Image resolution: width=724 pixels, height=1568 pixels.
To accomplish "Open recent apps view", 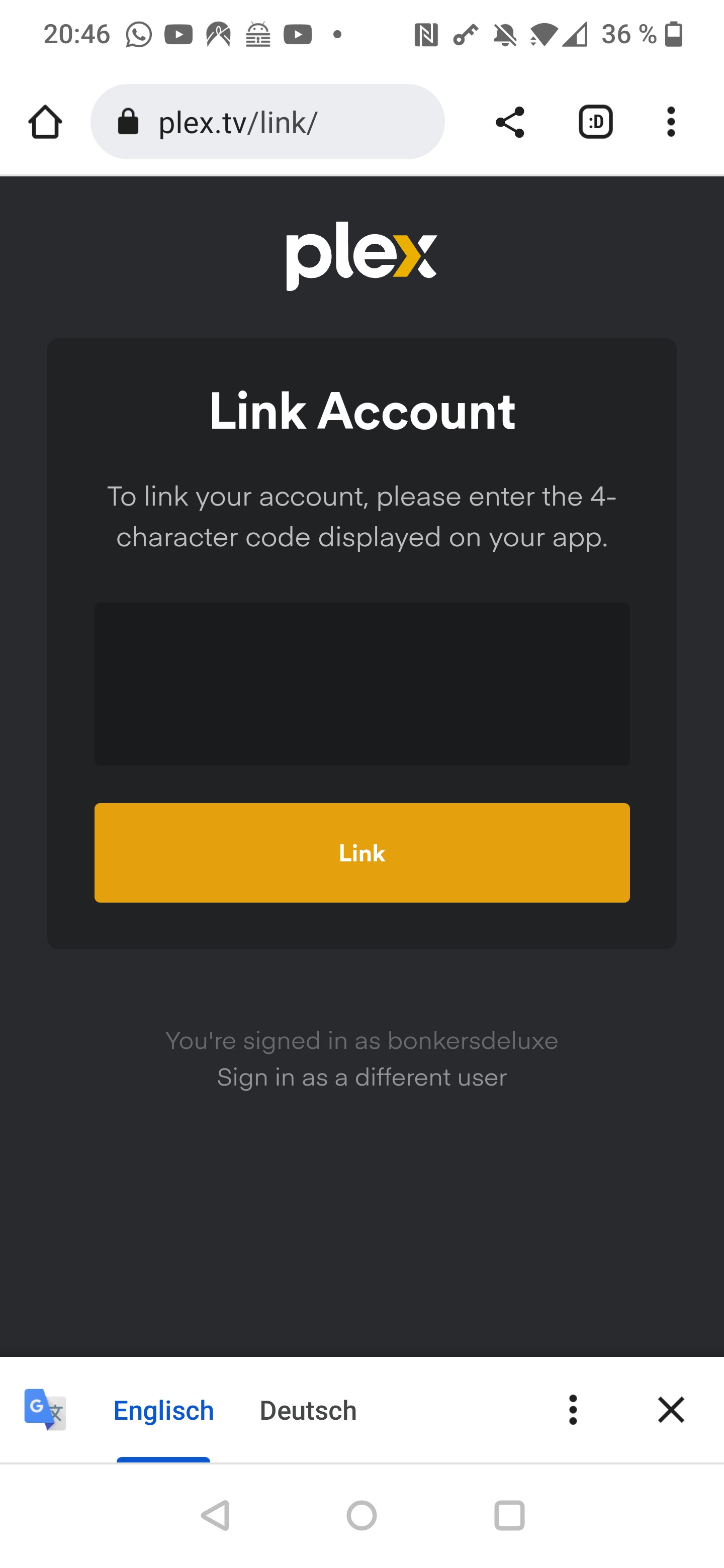I will 509,1516.
